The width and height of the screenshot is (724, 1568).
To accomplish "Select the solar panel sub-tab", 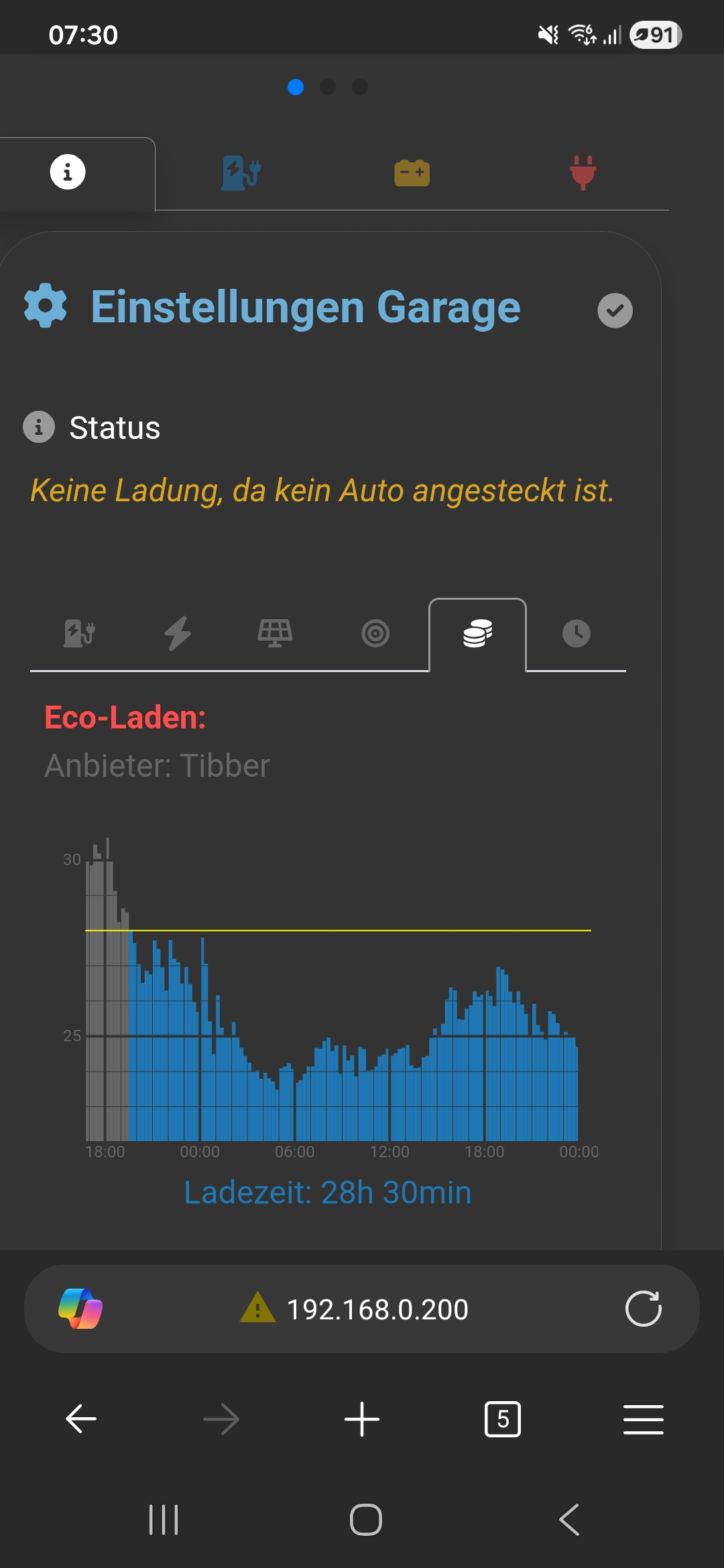I will (x=275, y=633).
